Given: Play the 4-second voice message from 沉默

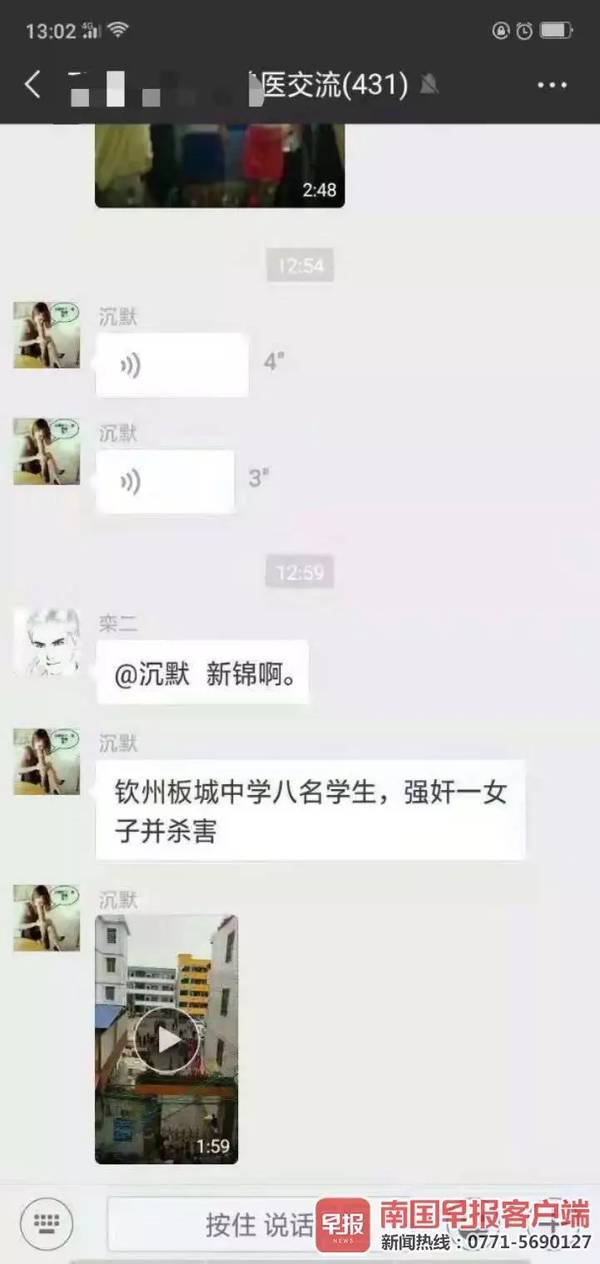Looking at the screenshot, I should click(x=171, y=365).
